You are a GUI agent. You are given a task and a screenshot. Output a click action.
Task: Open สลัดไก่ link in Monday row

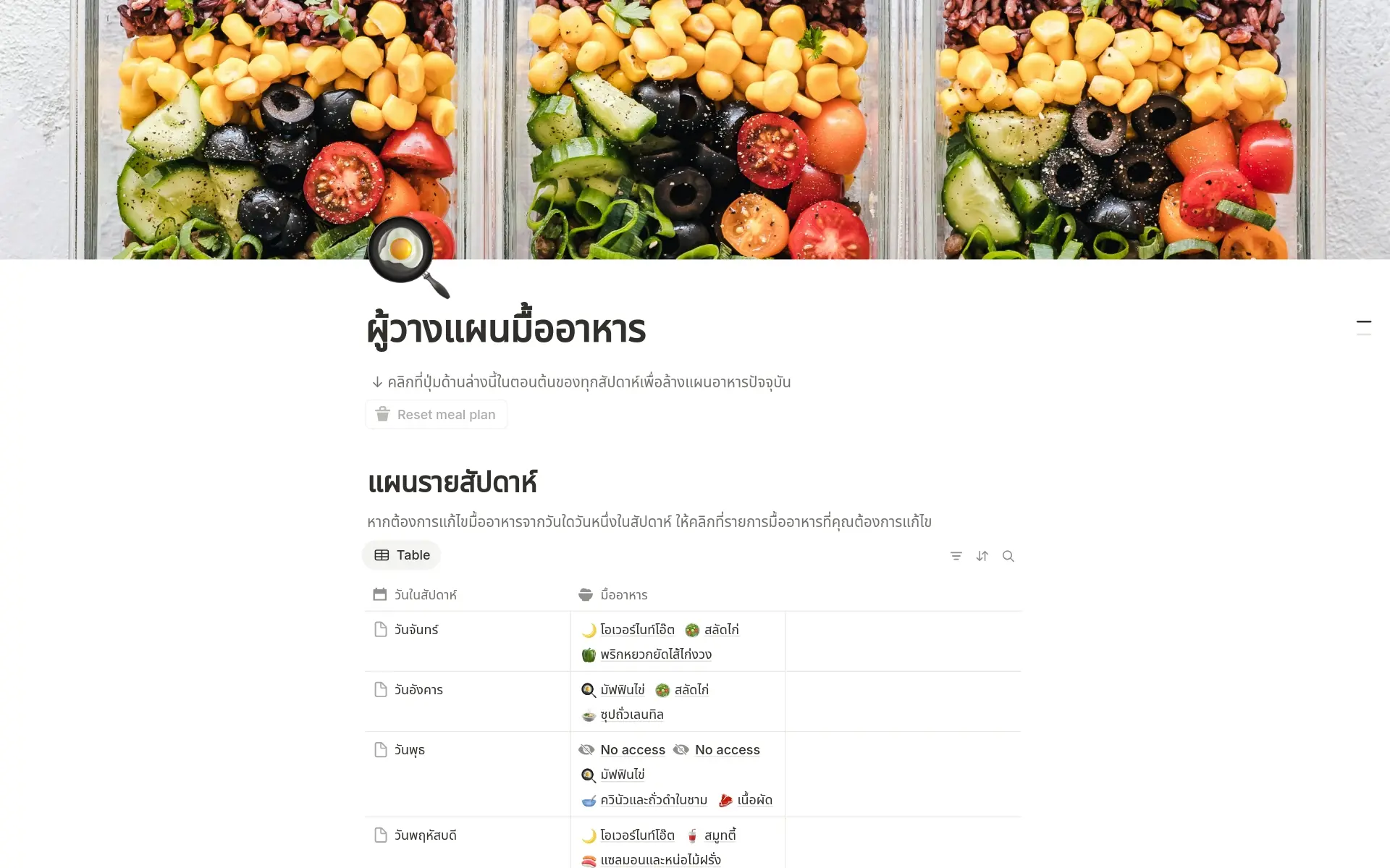[x=721, y=630]
